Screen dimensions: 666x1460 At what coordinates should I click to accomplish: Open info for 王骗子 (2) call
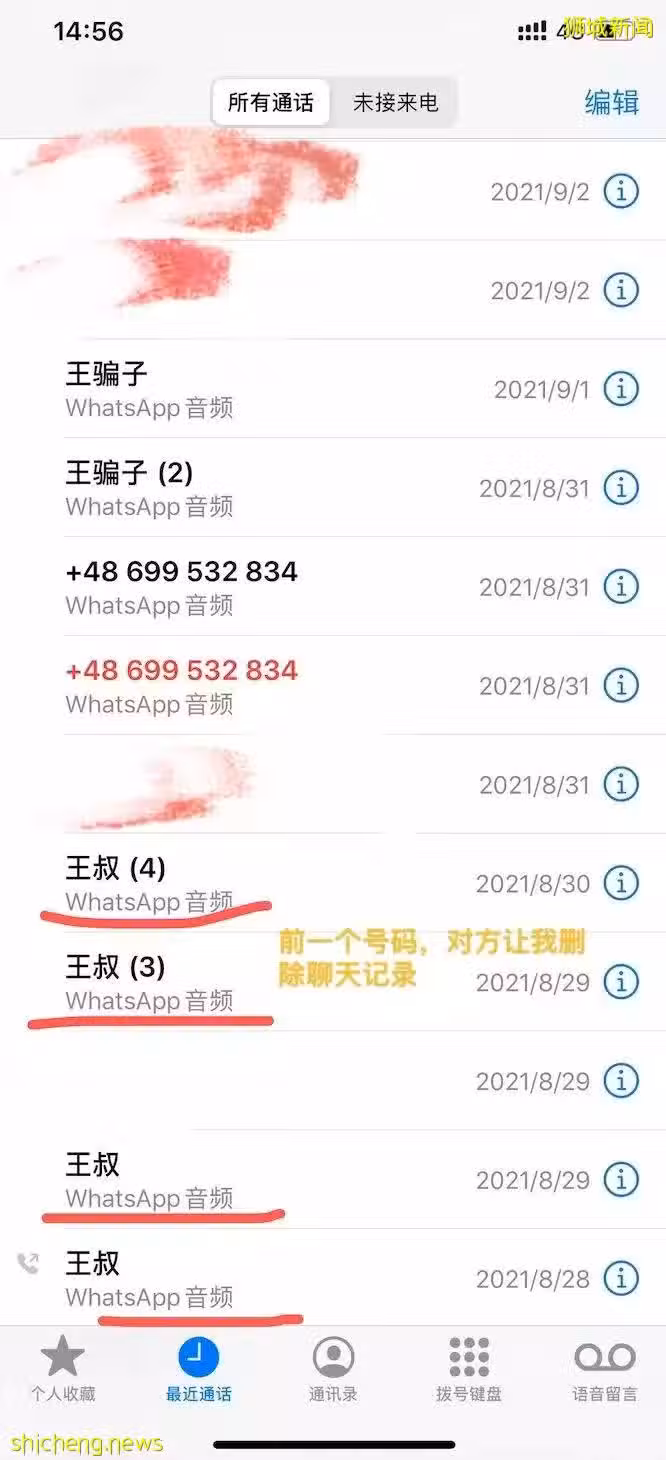pos(621,488)
